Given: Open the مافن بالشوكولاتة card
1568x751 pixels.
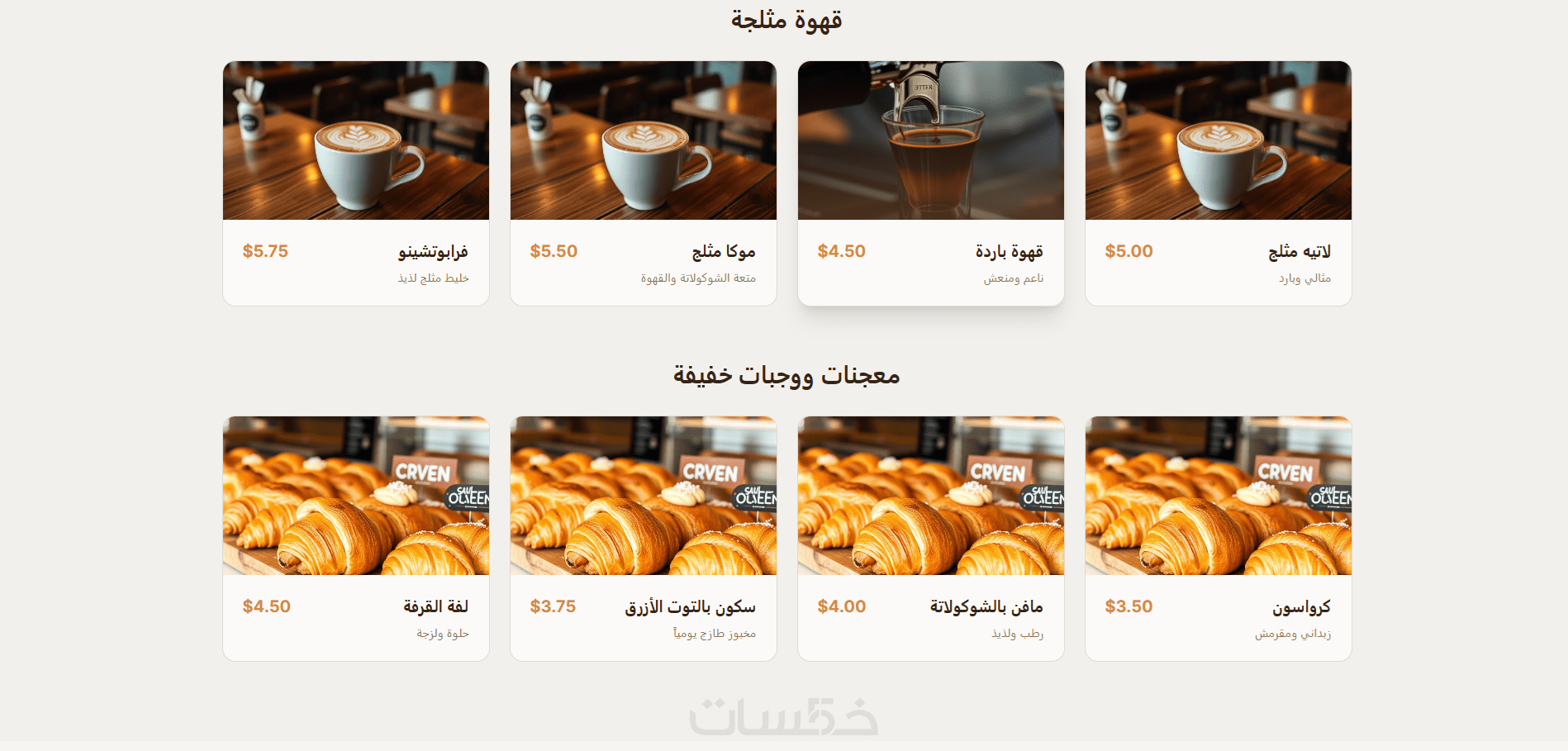Looking at the screenshot, I should [x=930, y=539].
